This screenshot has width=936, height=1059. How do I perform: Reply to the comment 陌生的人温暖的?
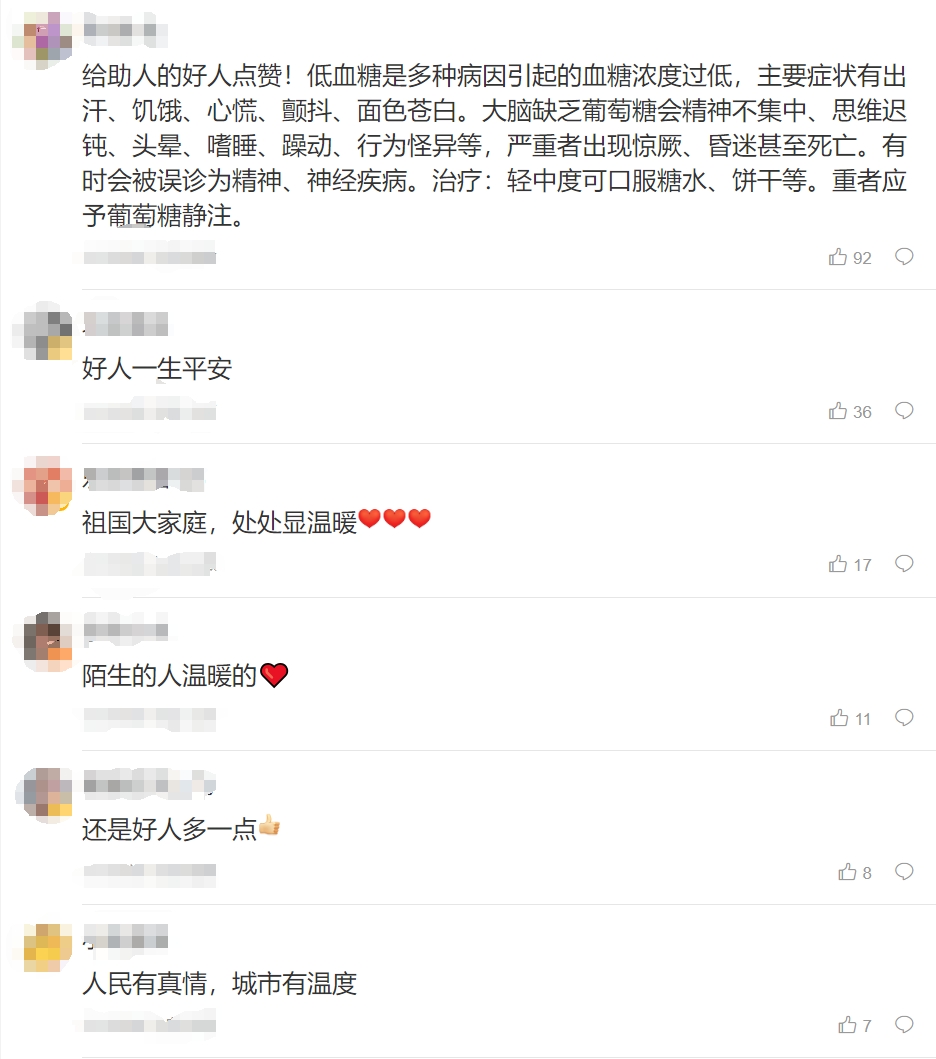point(904,718)
